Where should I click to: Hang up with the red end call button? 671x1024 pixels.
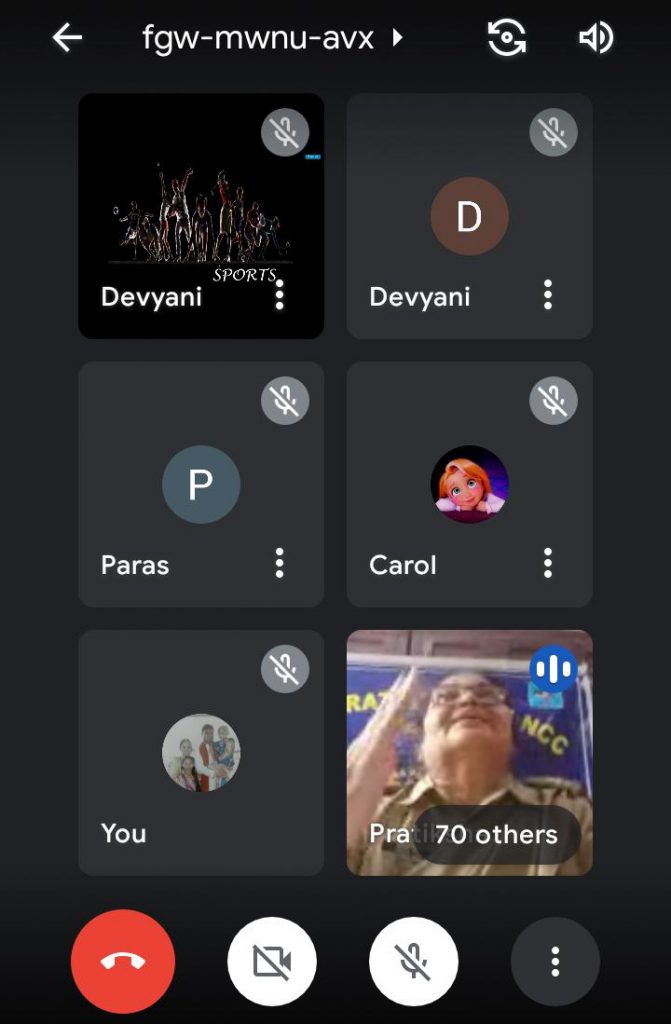tap(123, 961)
